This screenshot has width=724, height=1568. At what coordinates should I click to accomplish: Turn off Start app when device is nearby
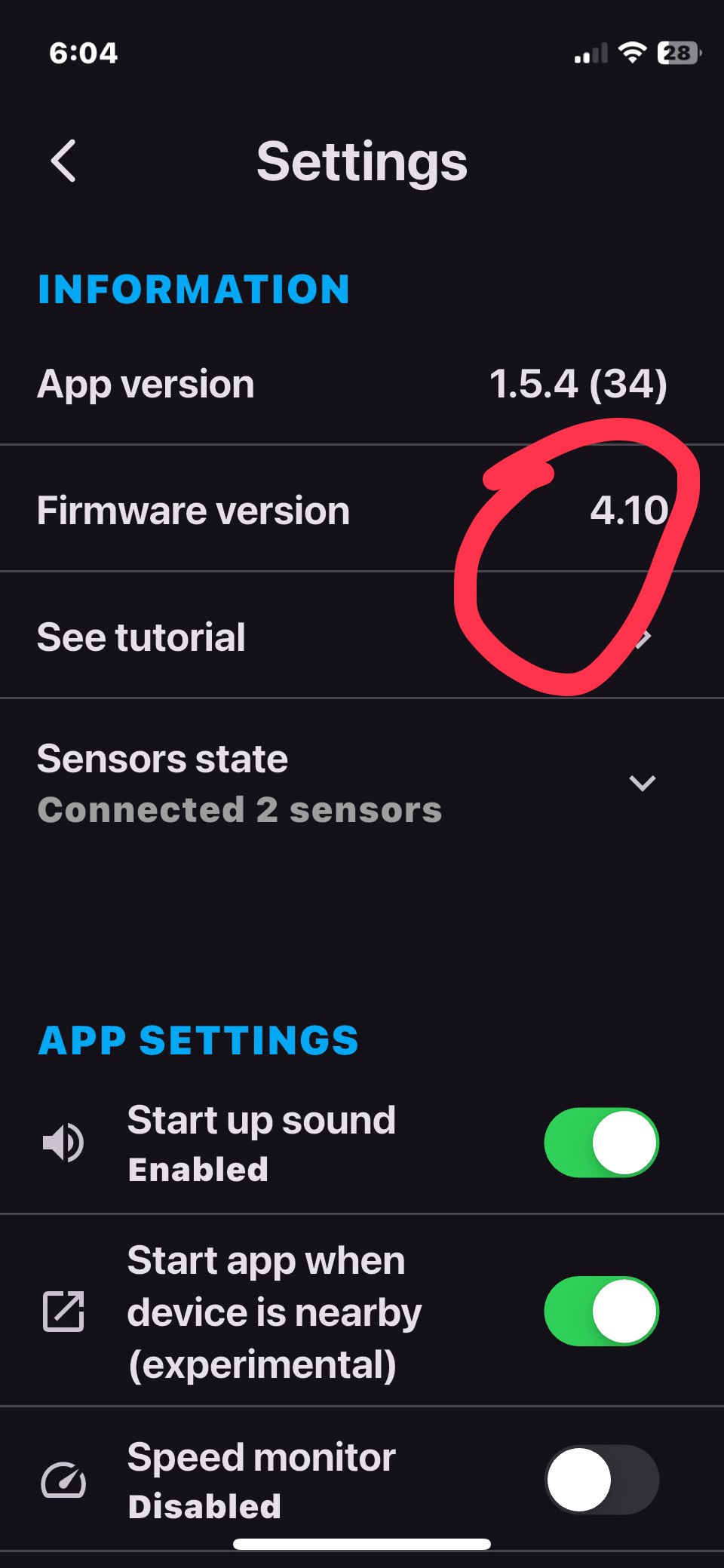[x=601, y=1312]
